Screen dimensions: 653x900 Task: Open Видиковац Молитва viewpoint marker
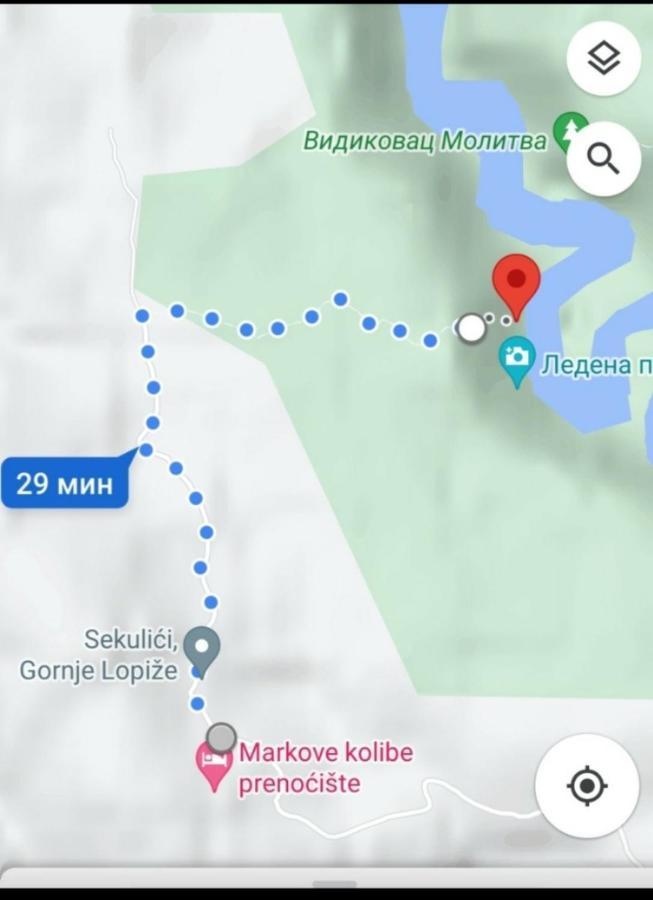tap(569, 130)
